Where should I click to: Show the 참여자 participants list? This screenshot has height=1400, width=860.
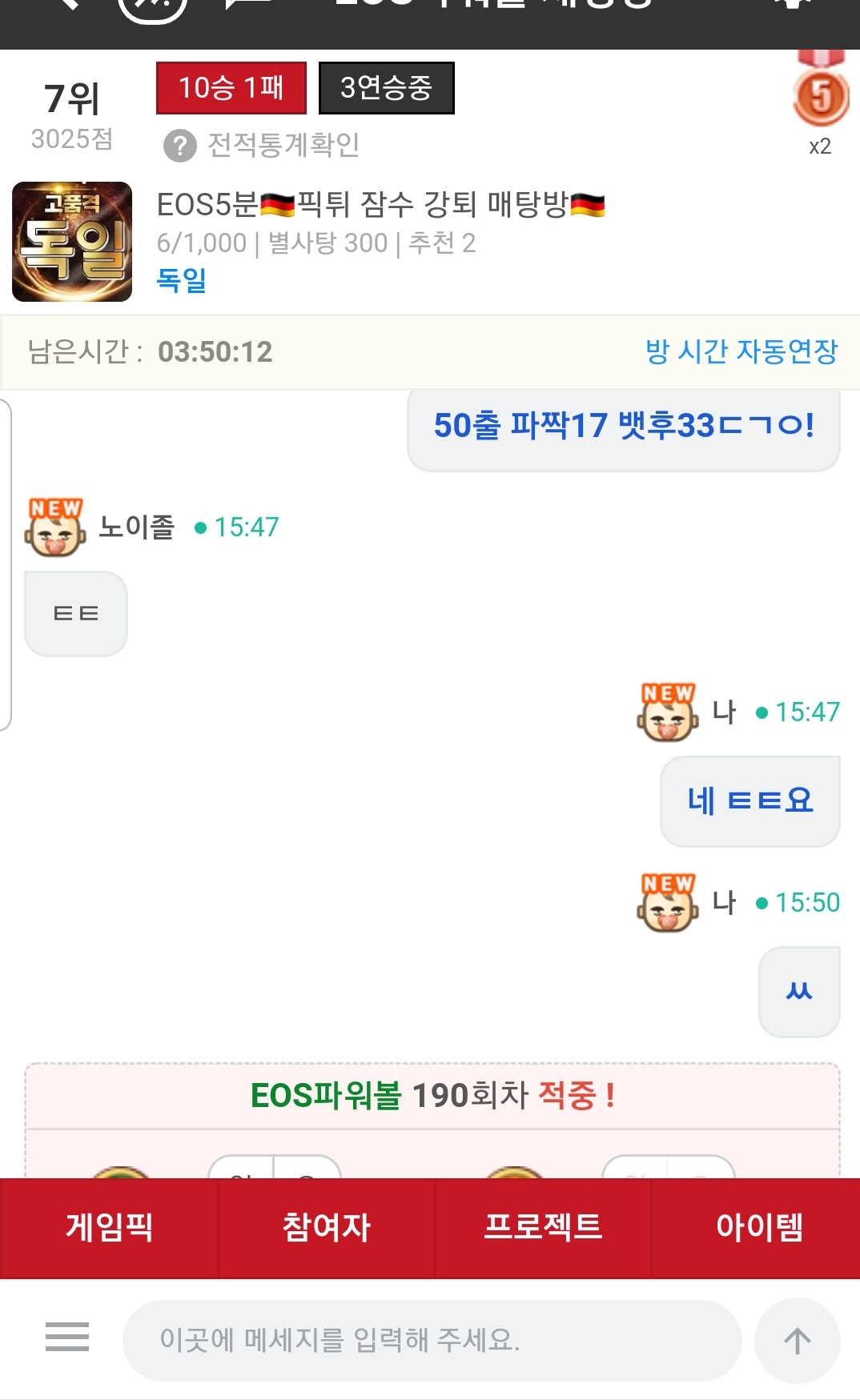click(x=327, y=1227)
